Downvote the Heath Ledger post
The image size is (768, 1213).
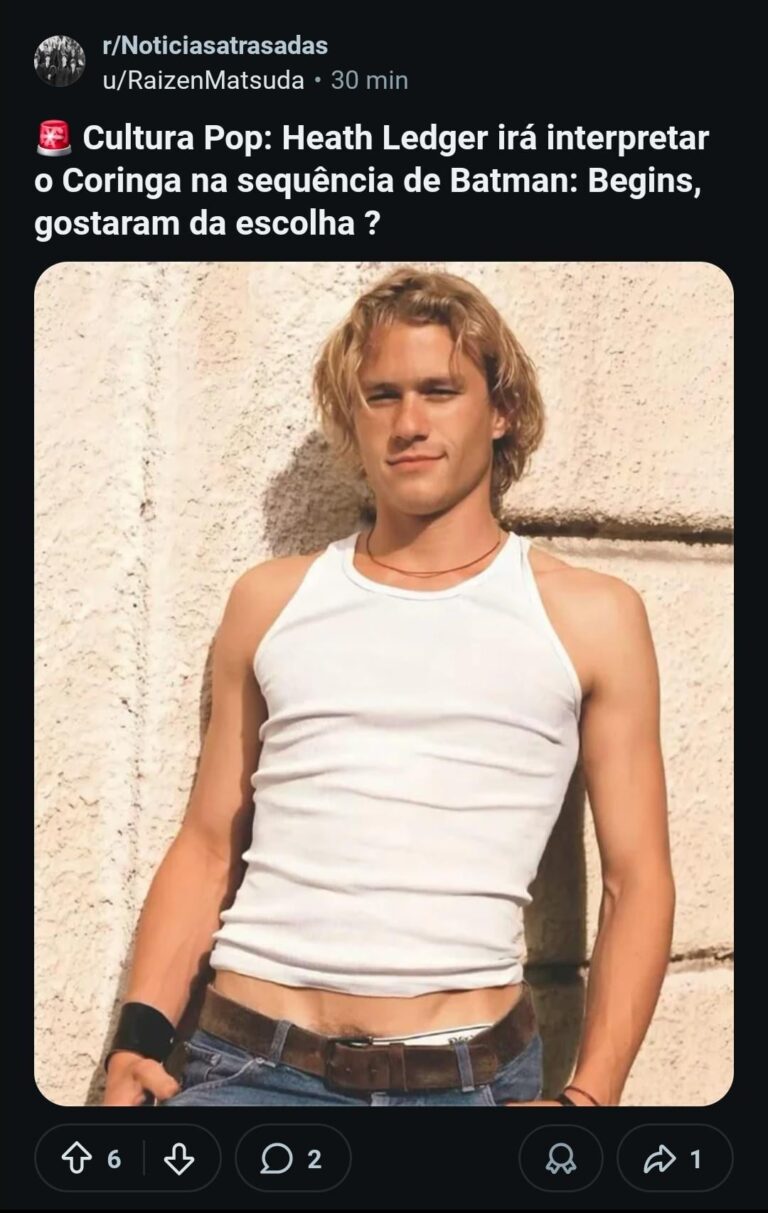[x=178, y=1158]
